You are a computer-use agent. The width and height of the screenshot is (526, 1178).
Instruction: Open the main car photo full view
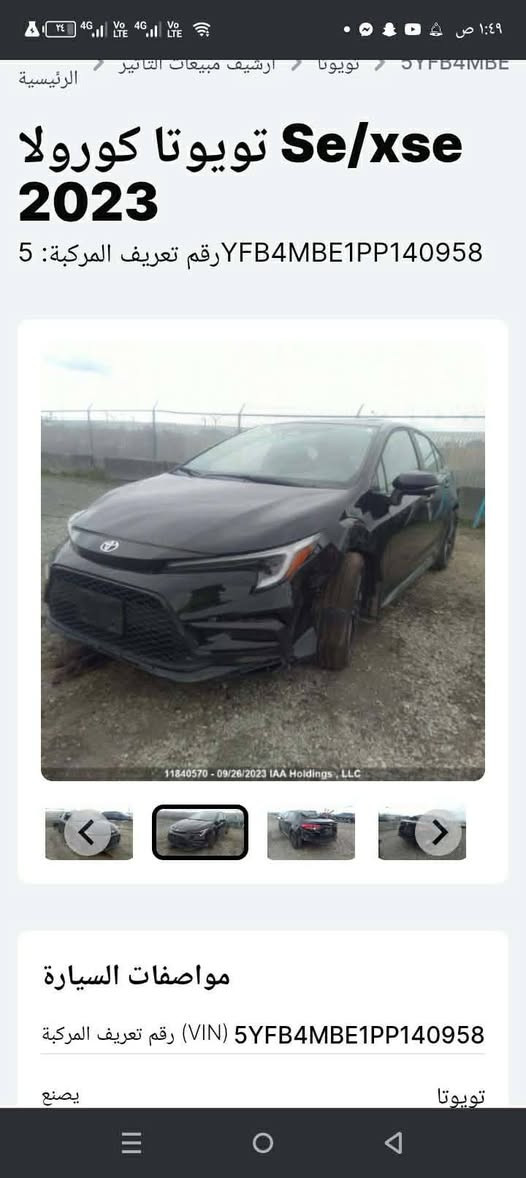[x=263, y=560]
